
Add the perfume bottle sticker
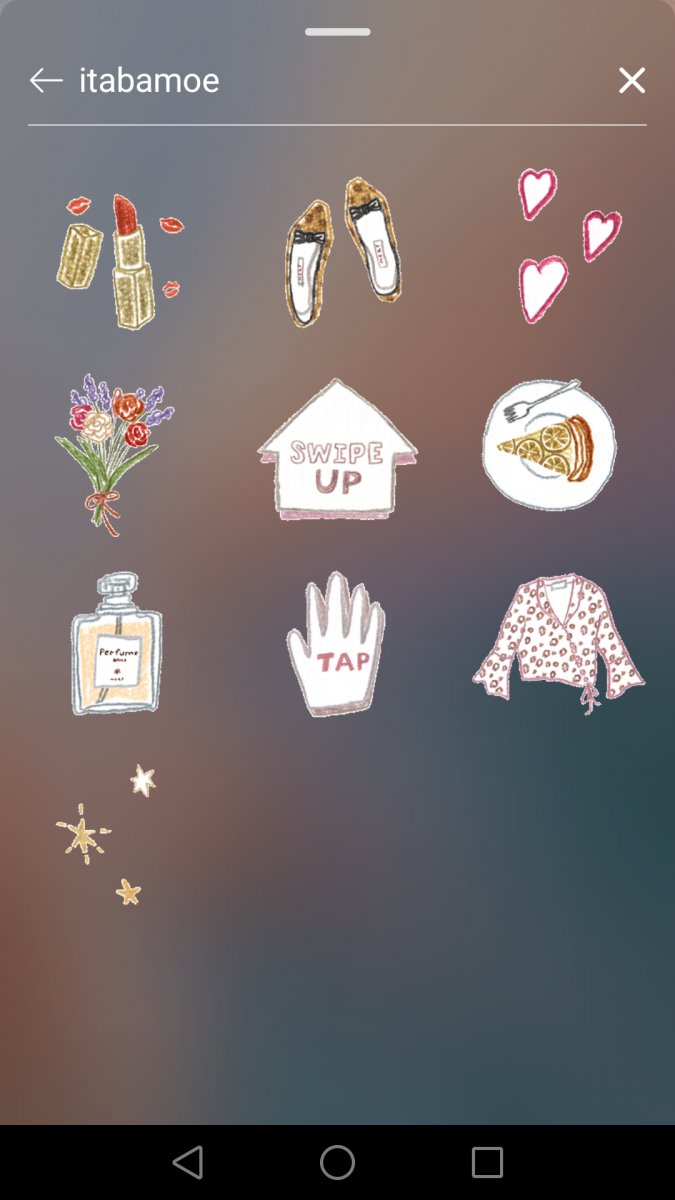(x=116, y=644)
